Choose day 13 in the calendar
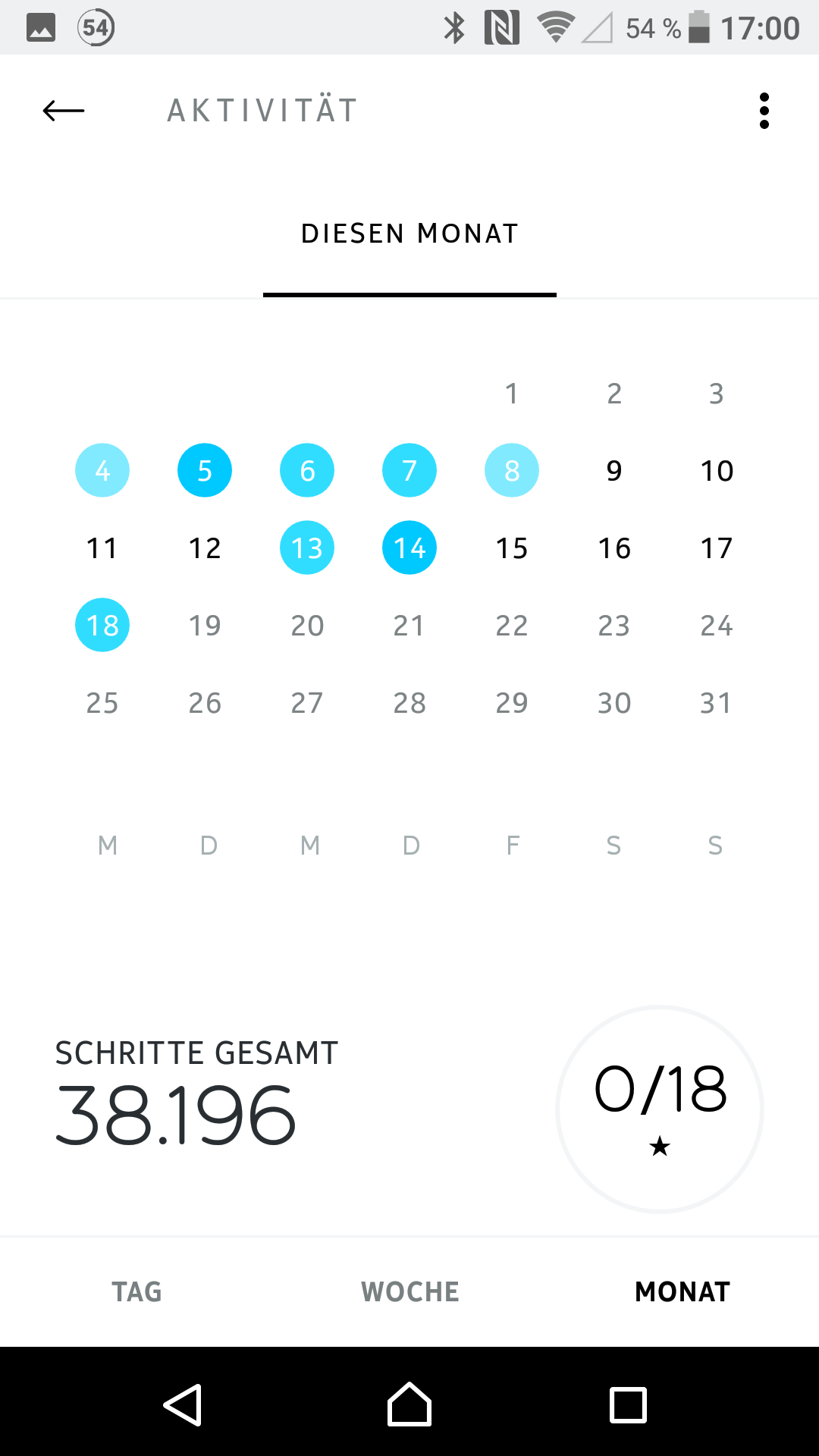 pyautogui.click(x=307, y=548)
